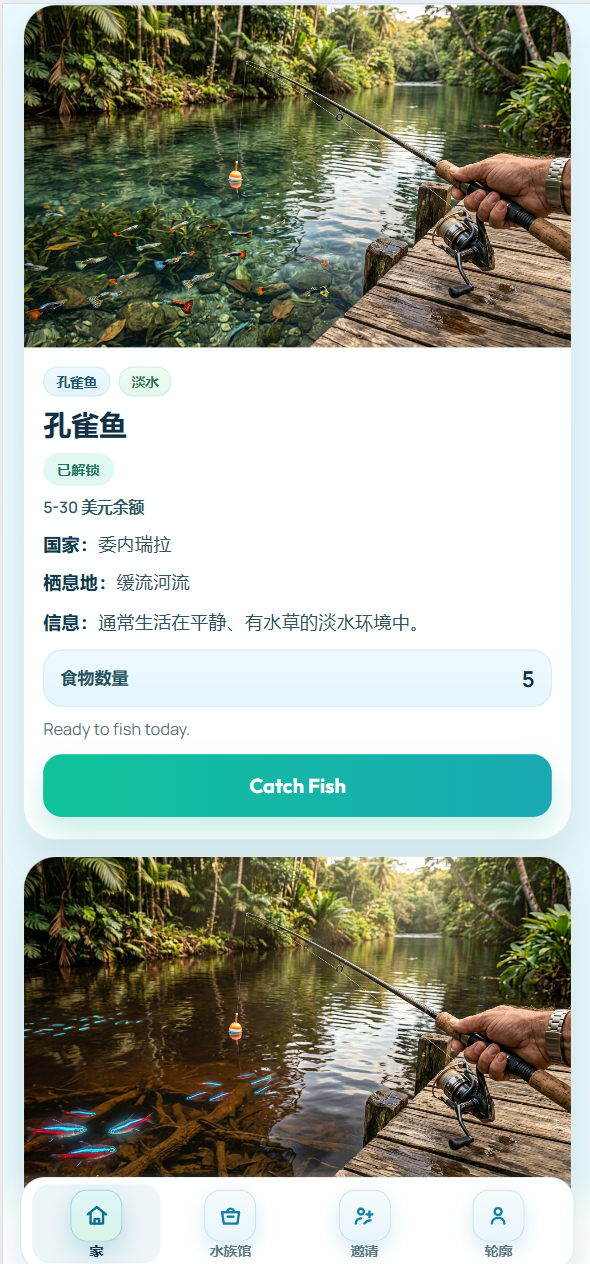This screenshot has width=590, height=1264.
Task: Select the 家 home tab
Action: 96,1224
